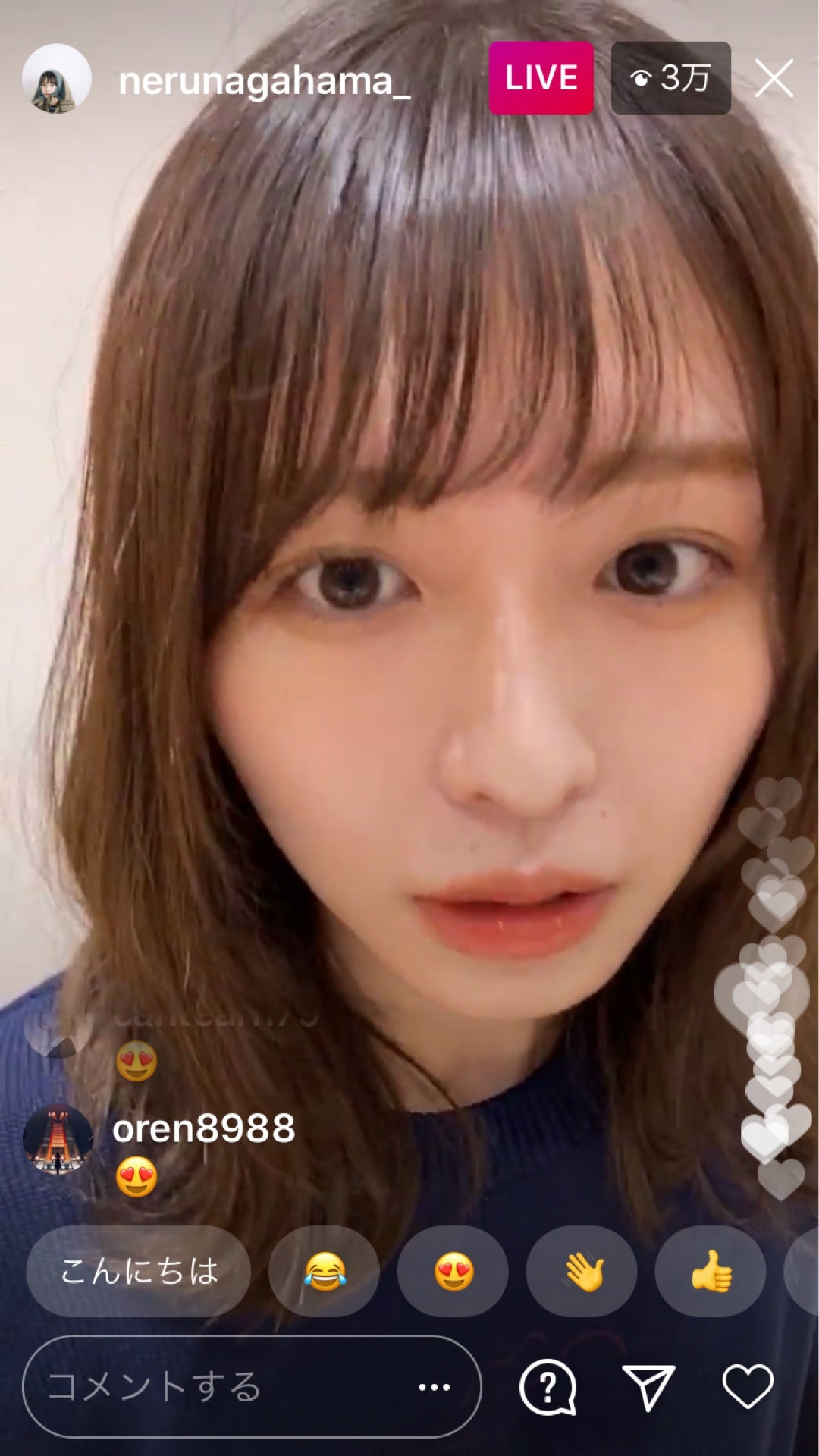Send the heart-eyes emoji quick reaction
This screenshot has height=1456, width=819.
453,1272
